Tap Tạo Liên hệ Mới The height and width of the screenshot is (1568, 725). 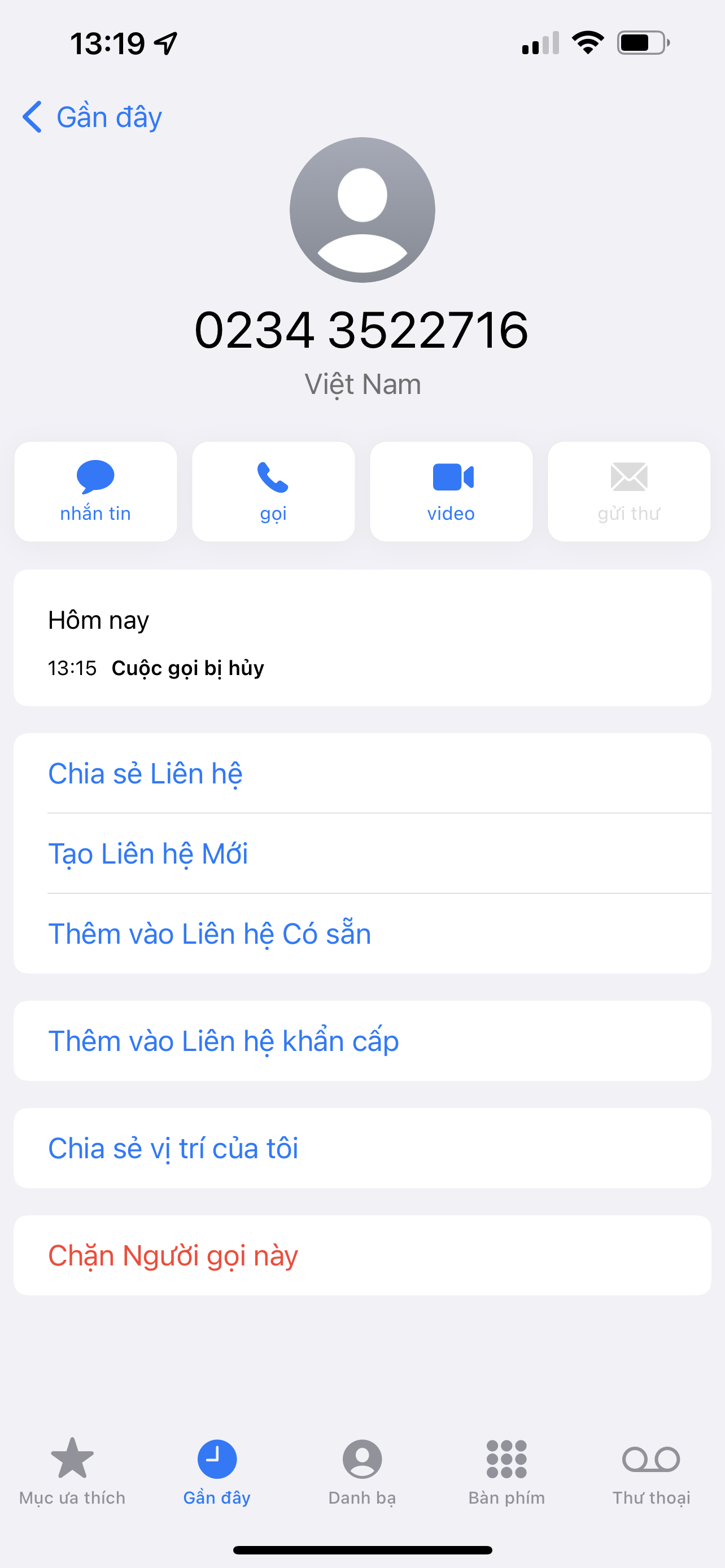[x=362, y=853]
